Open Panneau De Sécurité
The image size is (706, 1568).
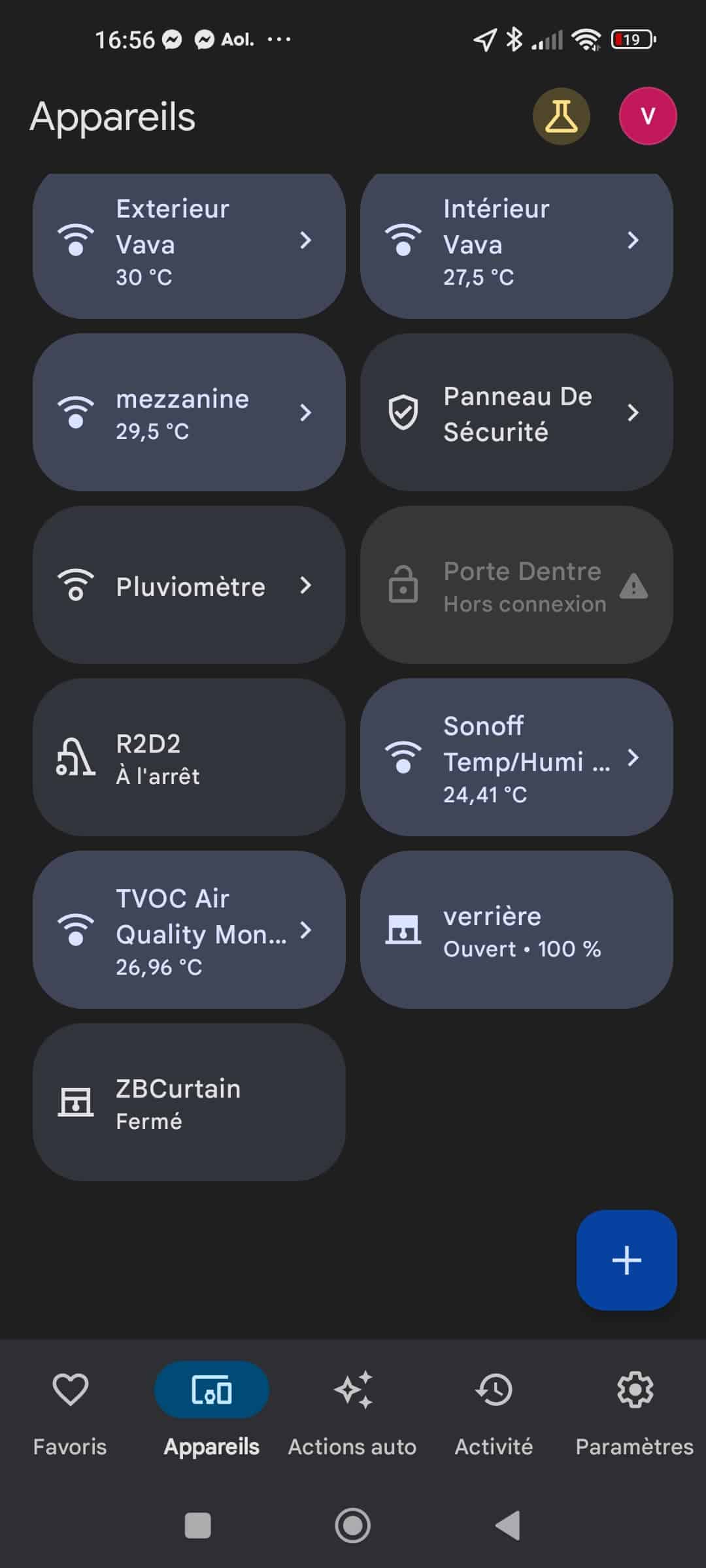coord(516,413)
